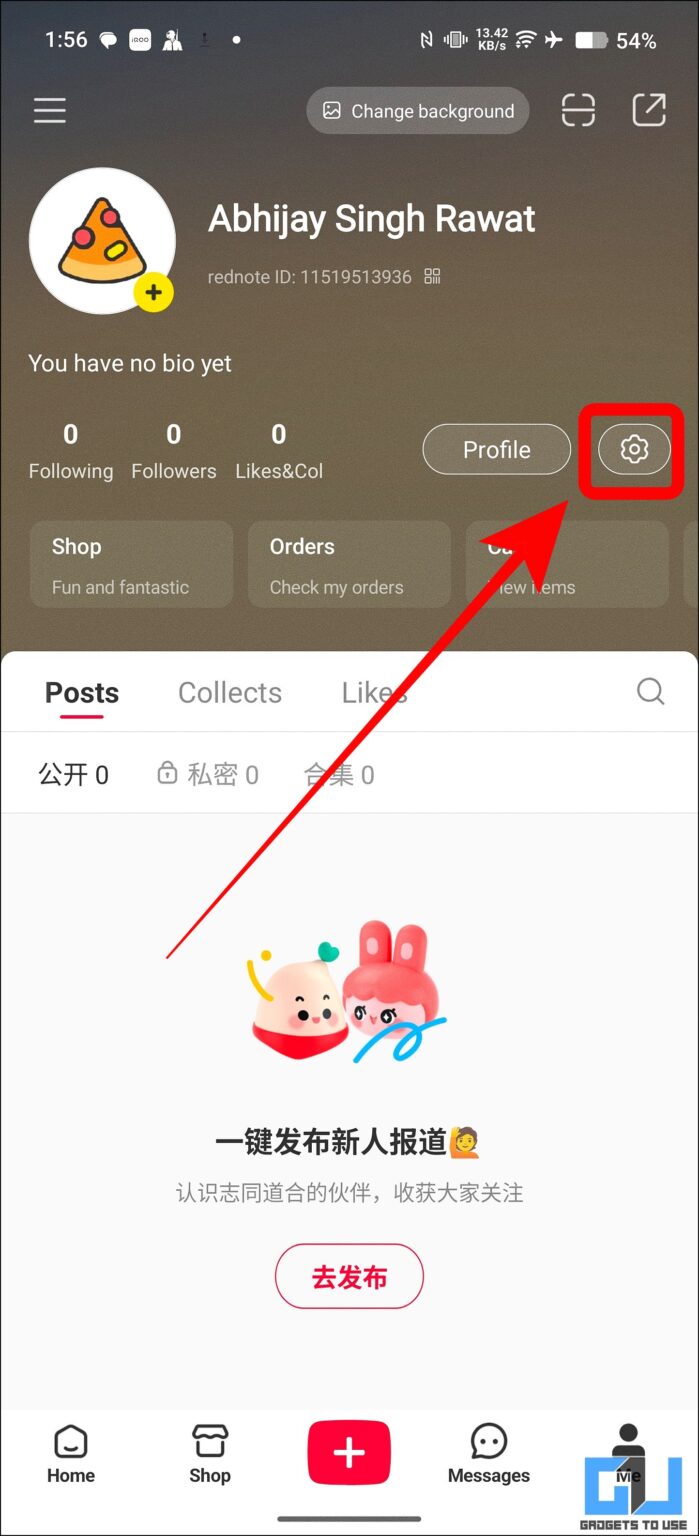This screenshot has height=1536, width=699.
Task: Open the scan code icon
Action: [578, 110]
